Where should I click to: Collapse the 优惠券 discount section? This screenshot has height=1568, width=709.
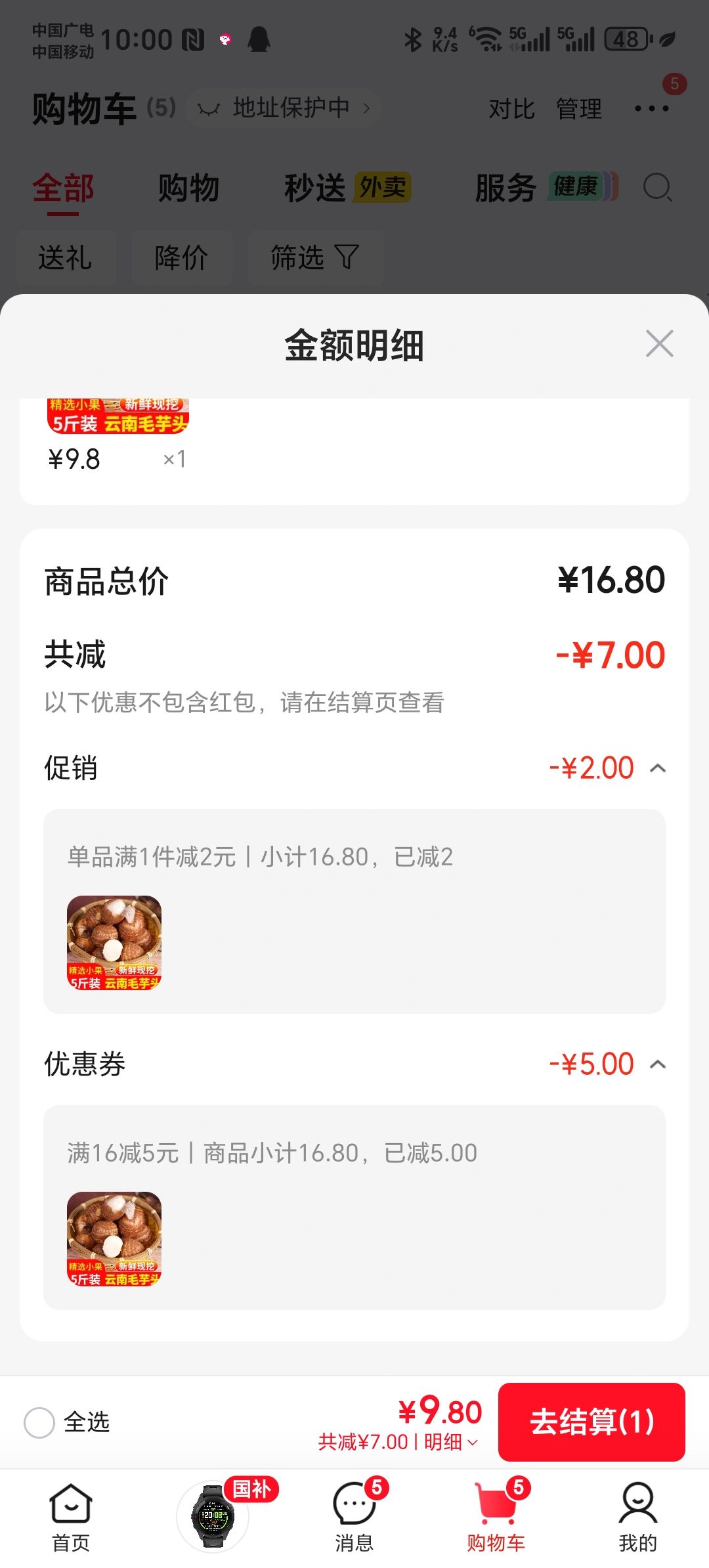click(658, 1064)
